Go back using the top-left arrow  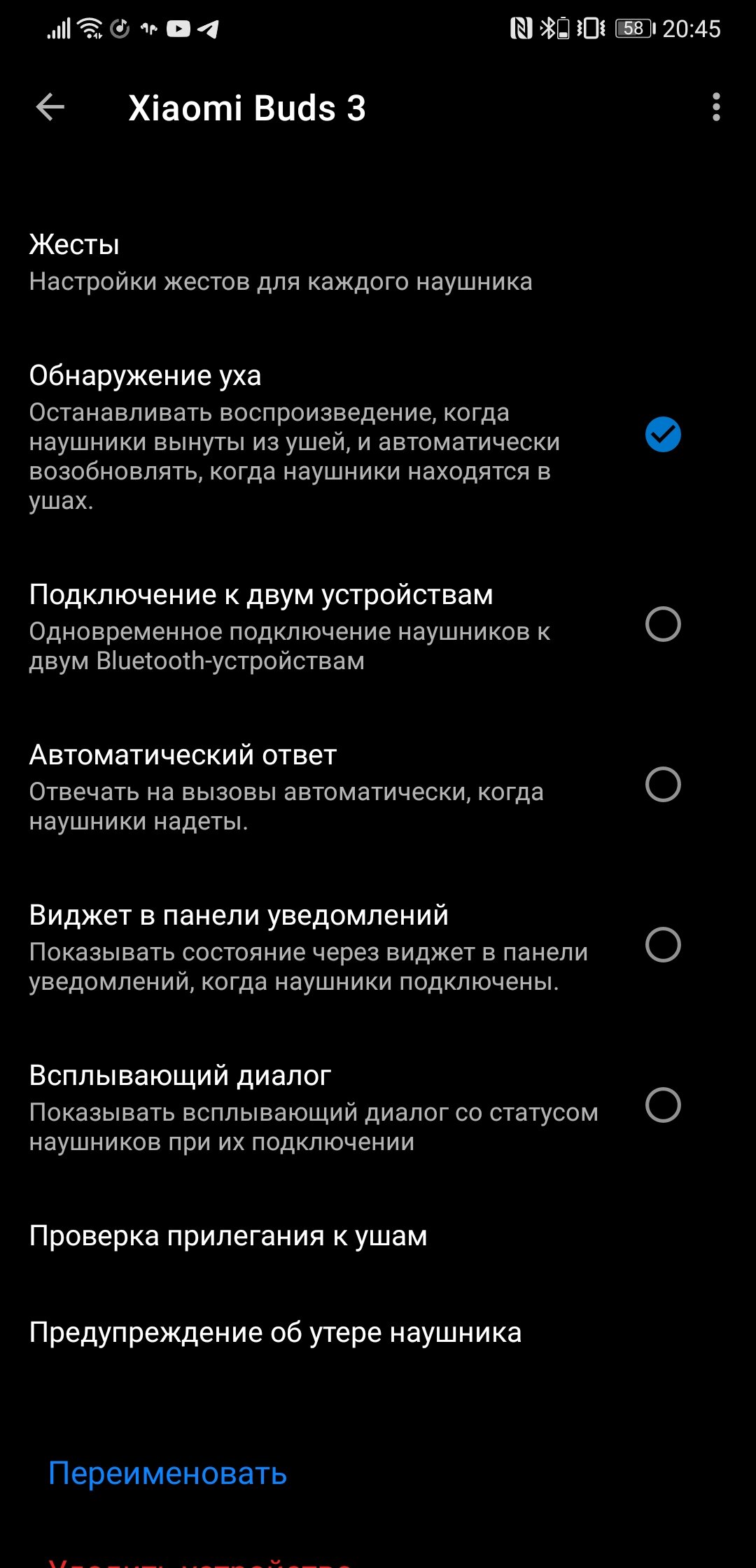coord(50,108)
